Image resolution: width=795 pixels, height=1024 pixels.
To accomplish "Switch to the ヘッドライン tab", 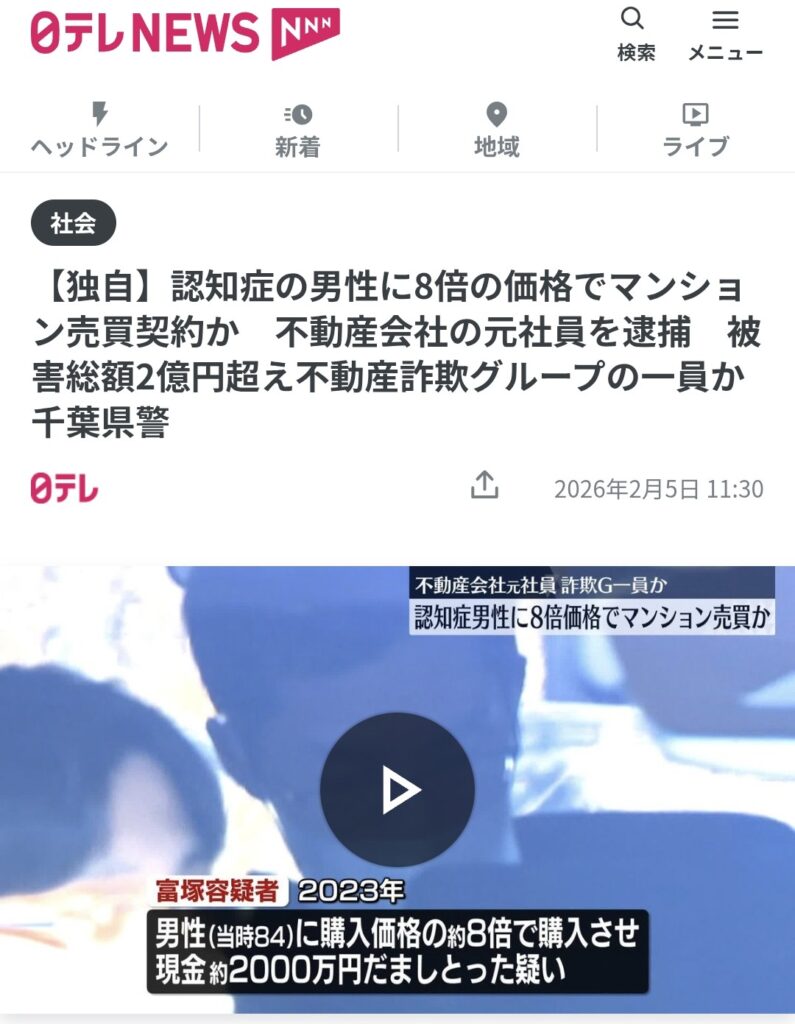I will [99, 130].
